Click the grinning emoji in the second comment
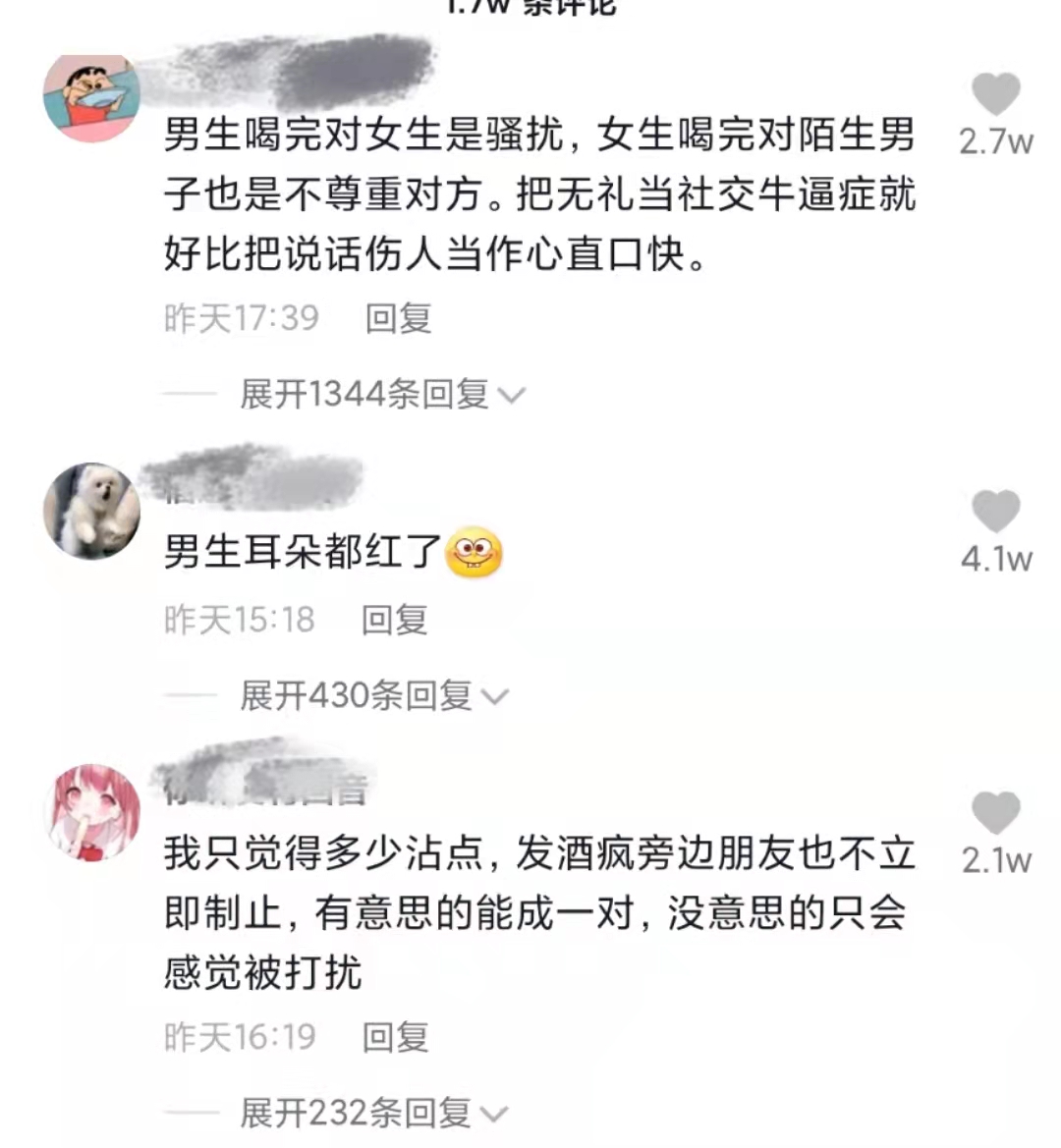1061x1148 pixels. (475, 552)
